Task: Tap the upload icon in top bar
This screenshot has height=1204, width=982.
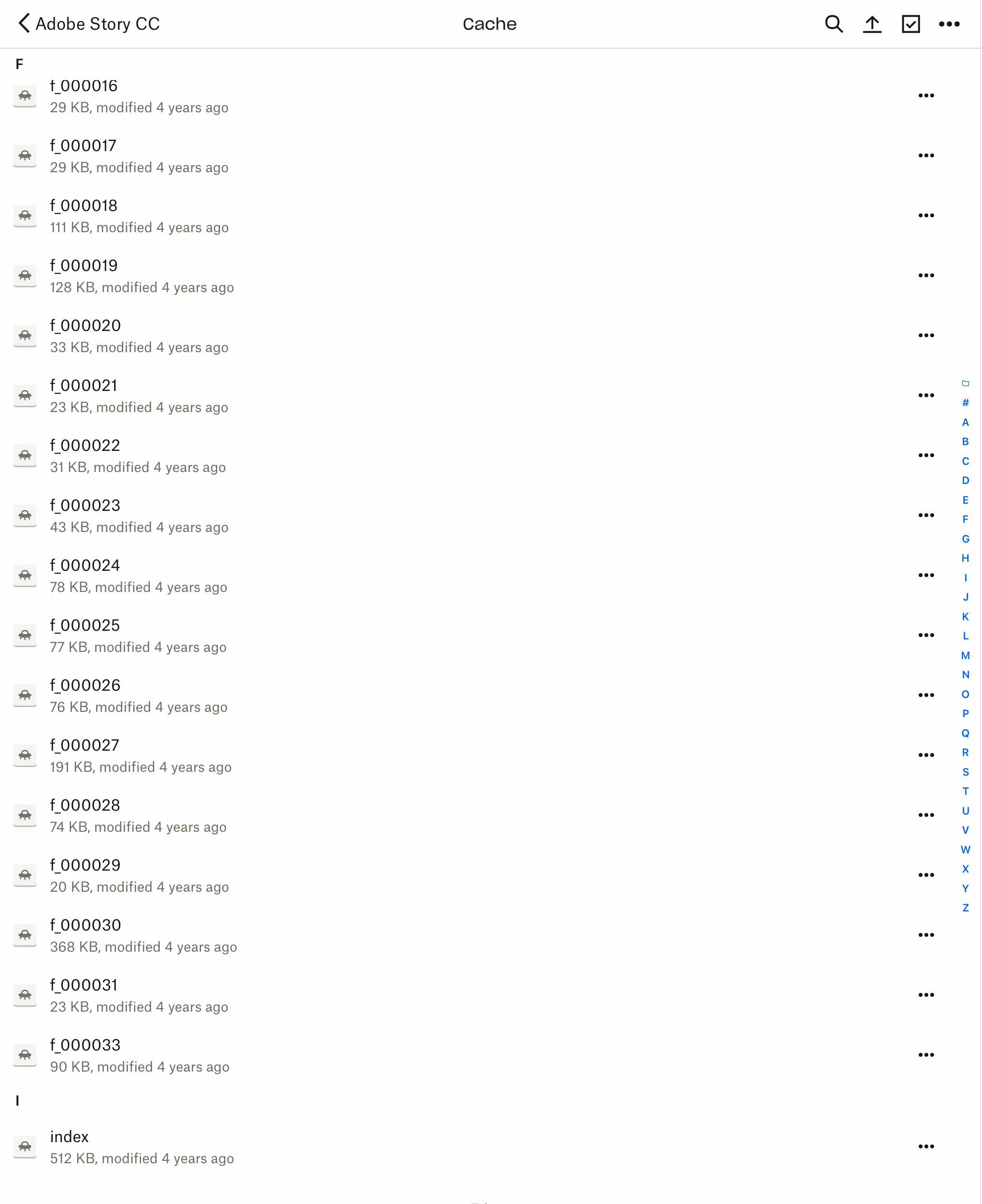Action: pos(872,24)
